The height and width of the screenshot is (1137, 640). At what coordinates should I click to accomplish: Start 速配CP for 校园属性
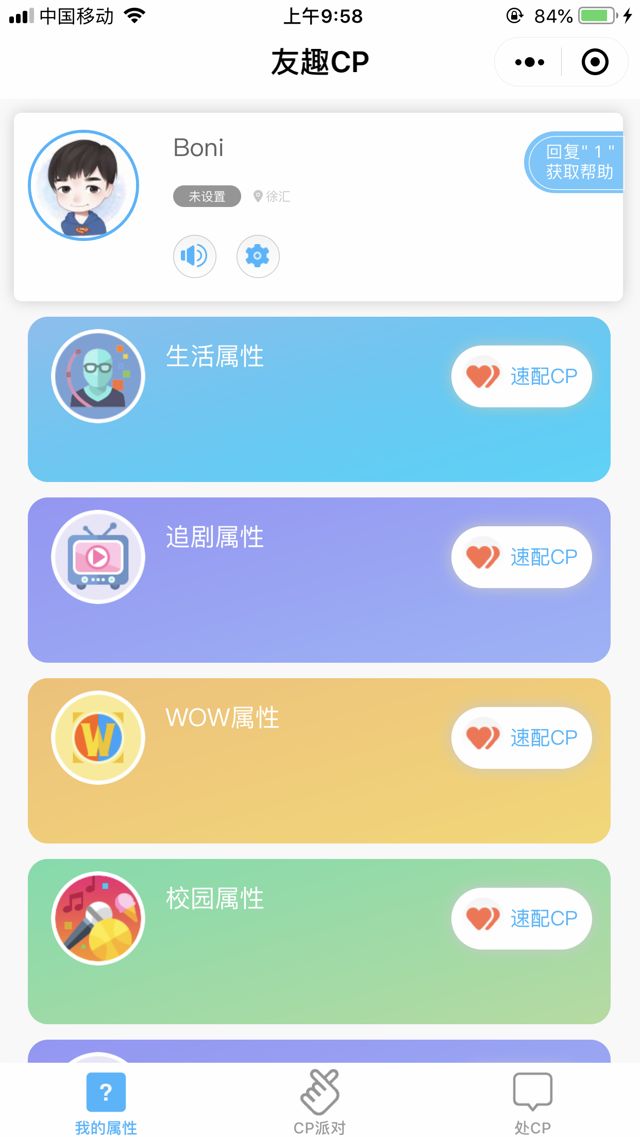pyautogui.click(x=521, y=918)
